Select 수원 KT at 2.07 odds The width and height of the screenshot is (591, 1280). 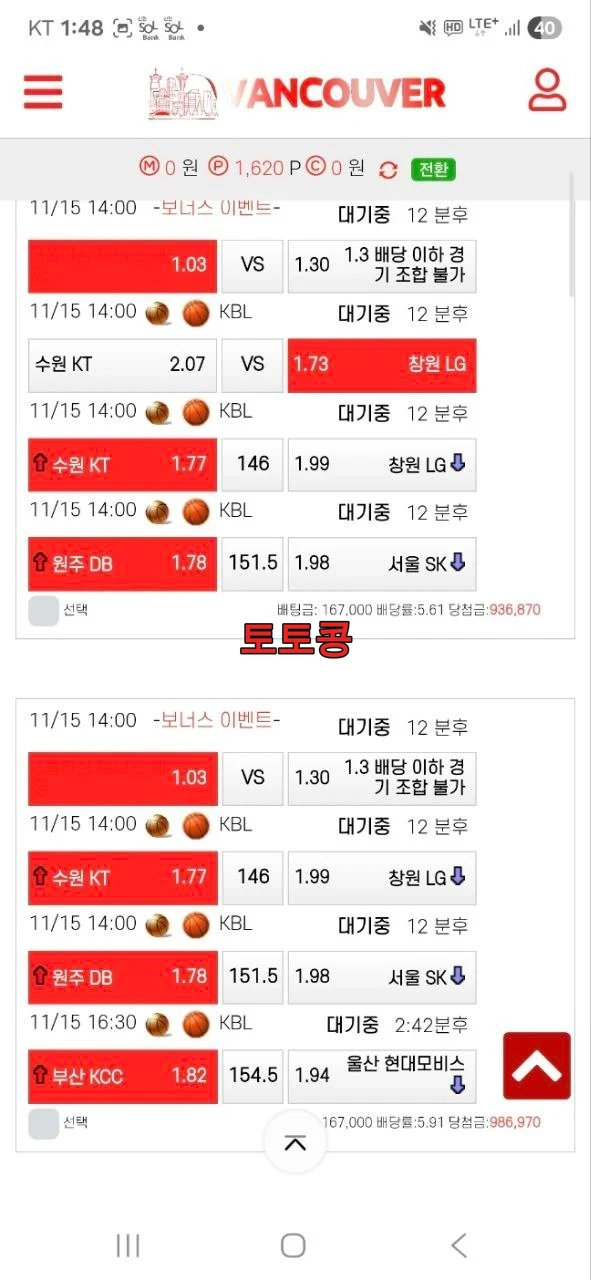[122, 365]
